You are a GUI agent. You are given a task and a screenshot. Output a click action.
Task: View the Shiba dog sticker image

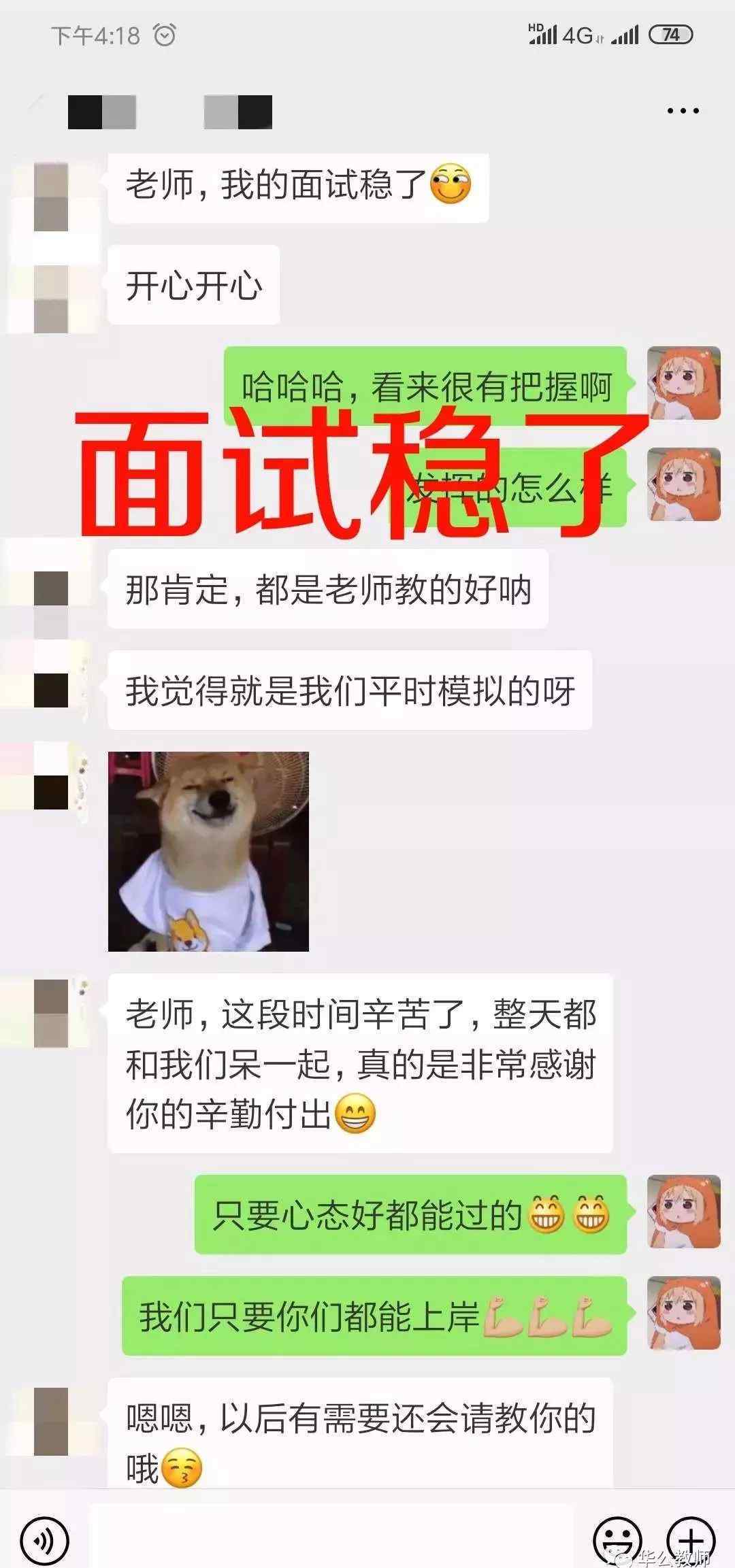(x=208, y=851)
